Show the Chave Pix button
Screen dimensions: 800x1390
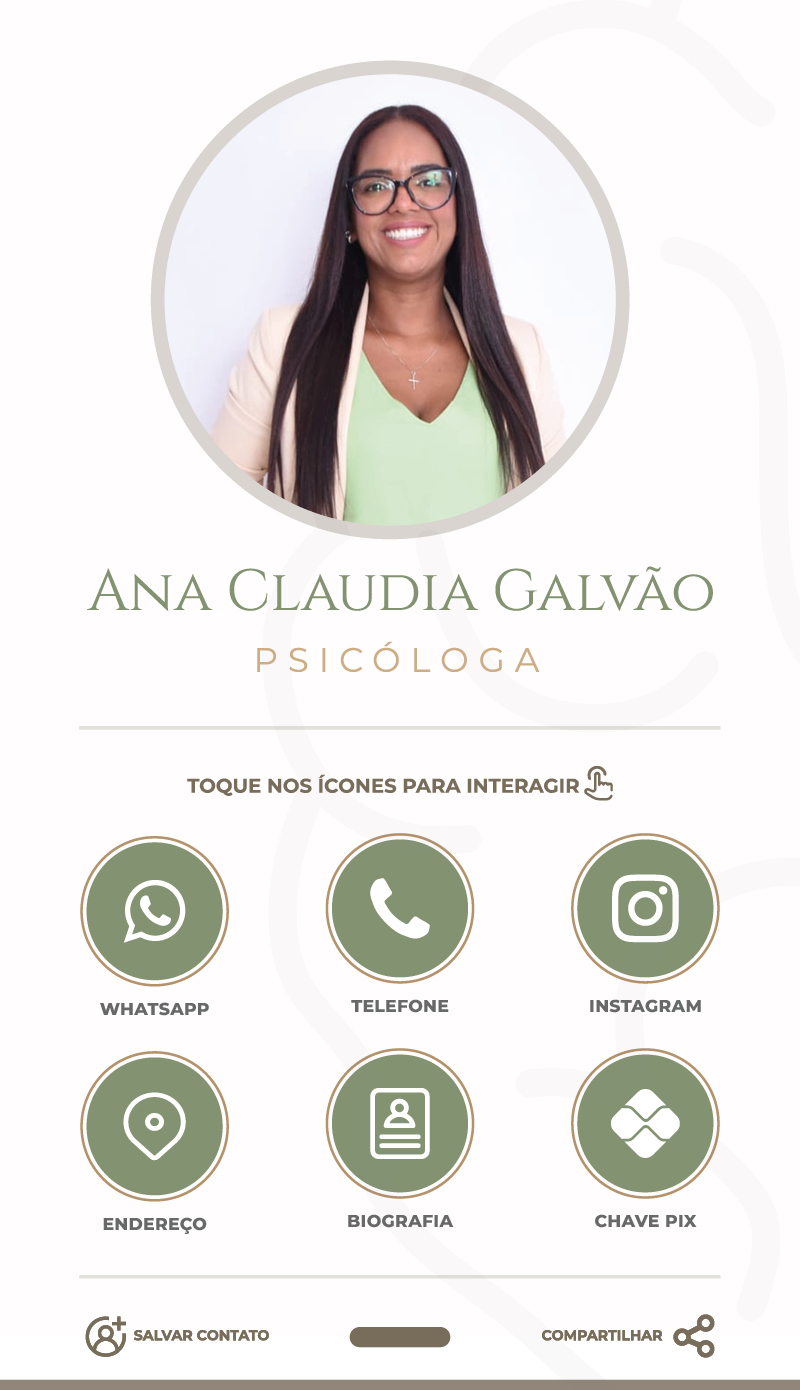click(645, 1123)
